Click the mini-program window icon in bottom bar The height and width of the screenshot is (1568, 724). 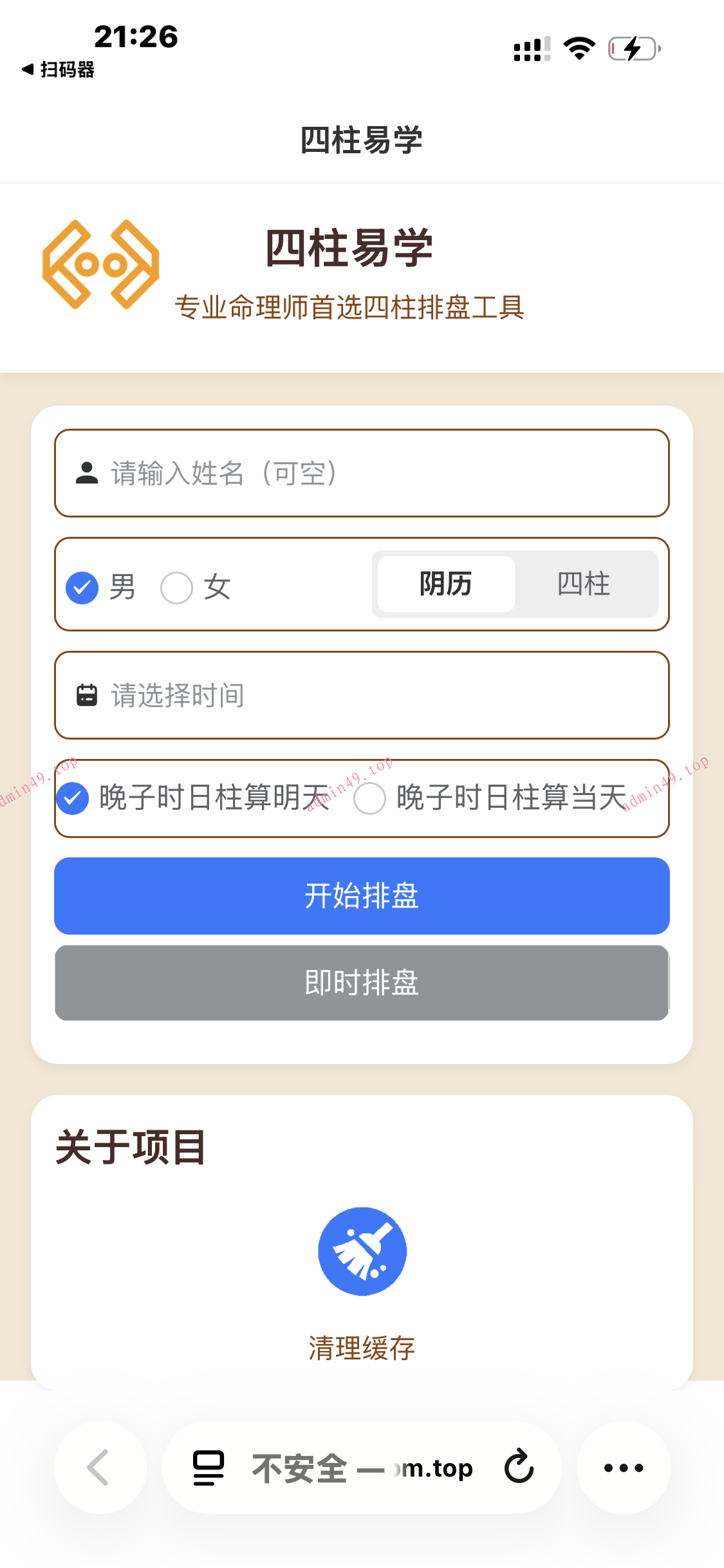(x=207, y=1468)
